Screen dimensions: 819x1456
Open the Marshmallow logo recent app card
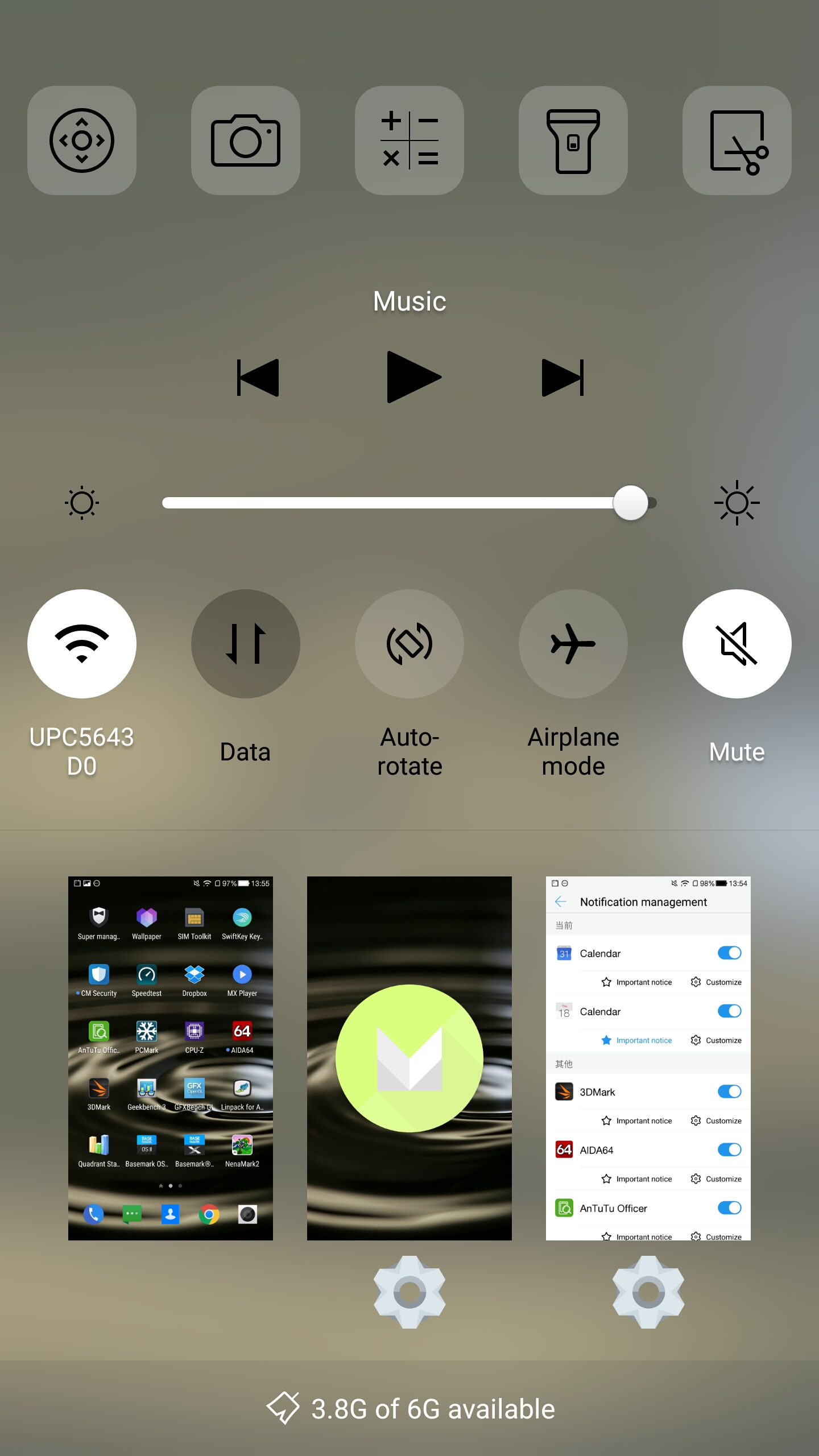(x=409, y=1058)
